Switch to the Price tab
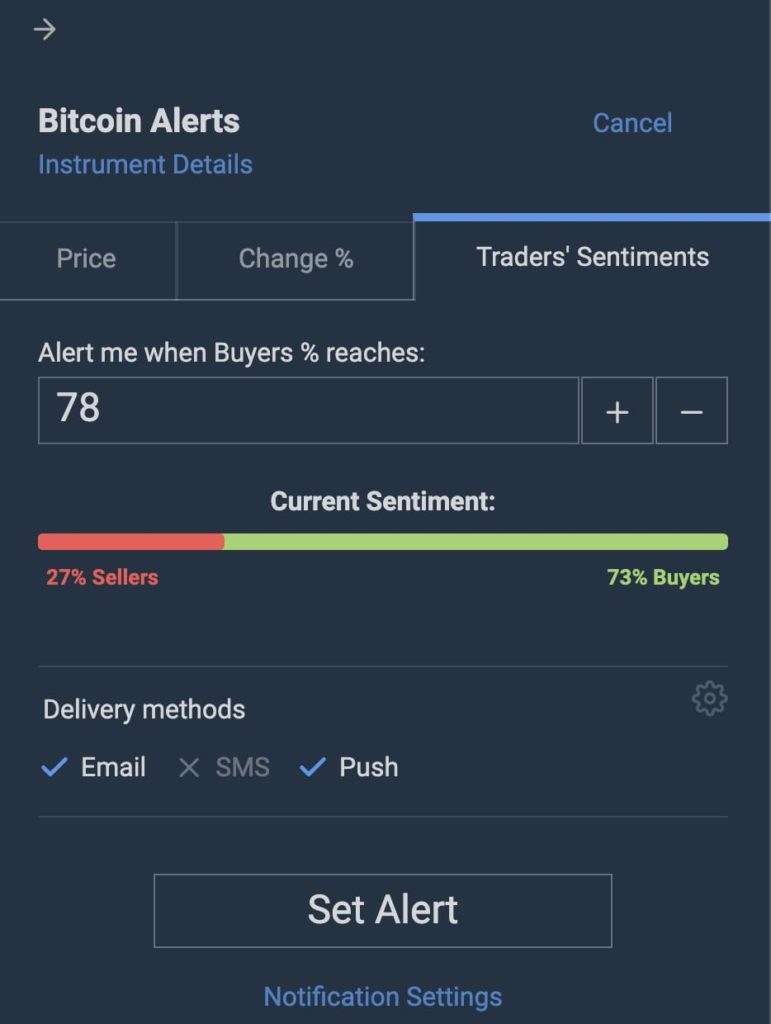771x1024 pixels. tap(87, 258)
